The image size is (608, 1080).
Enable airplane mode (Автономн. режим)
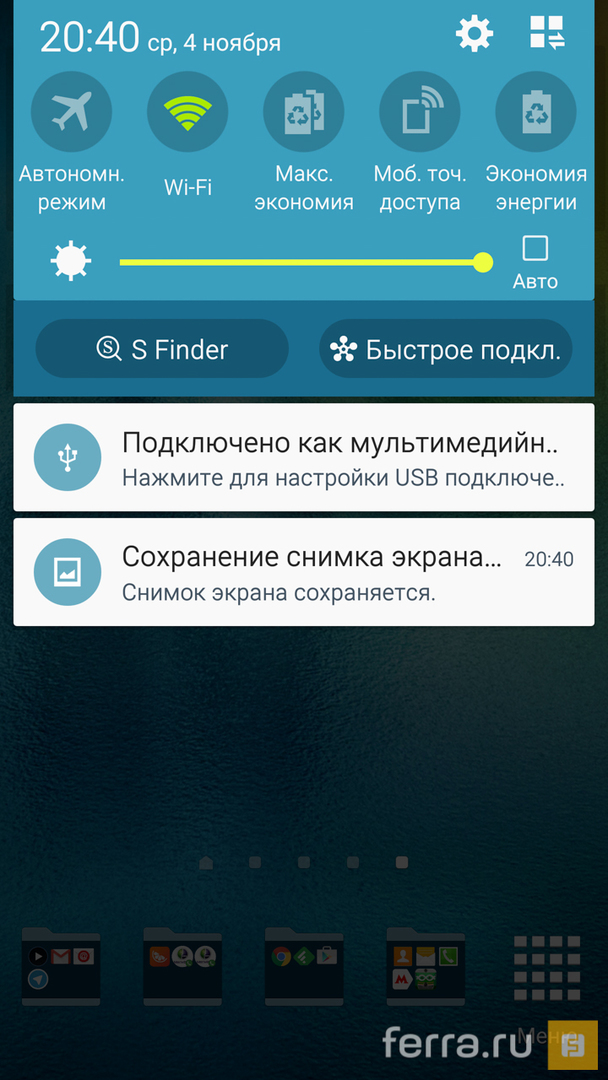click(x=71, y=112)
